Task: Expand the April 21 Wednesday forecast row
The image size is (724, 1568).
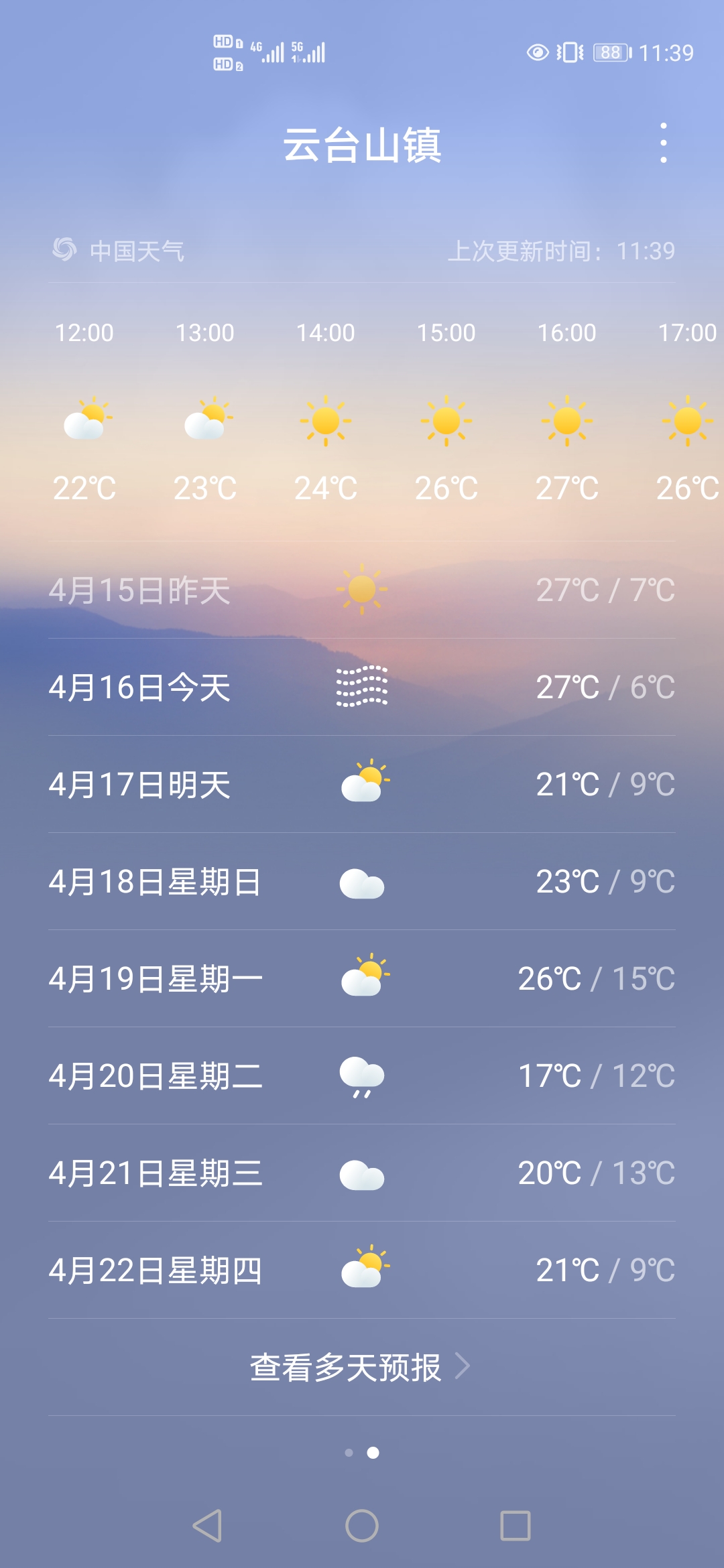Action: coord(362,1173)
